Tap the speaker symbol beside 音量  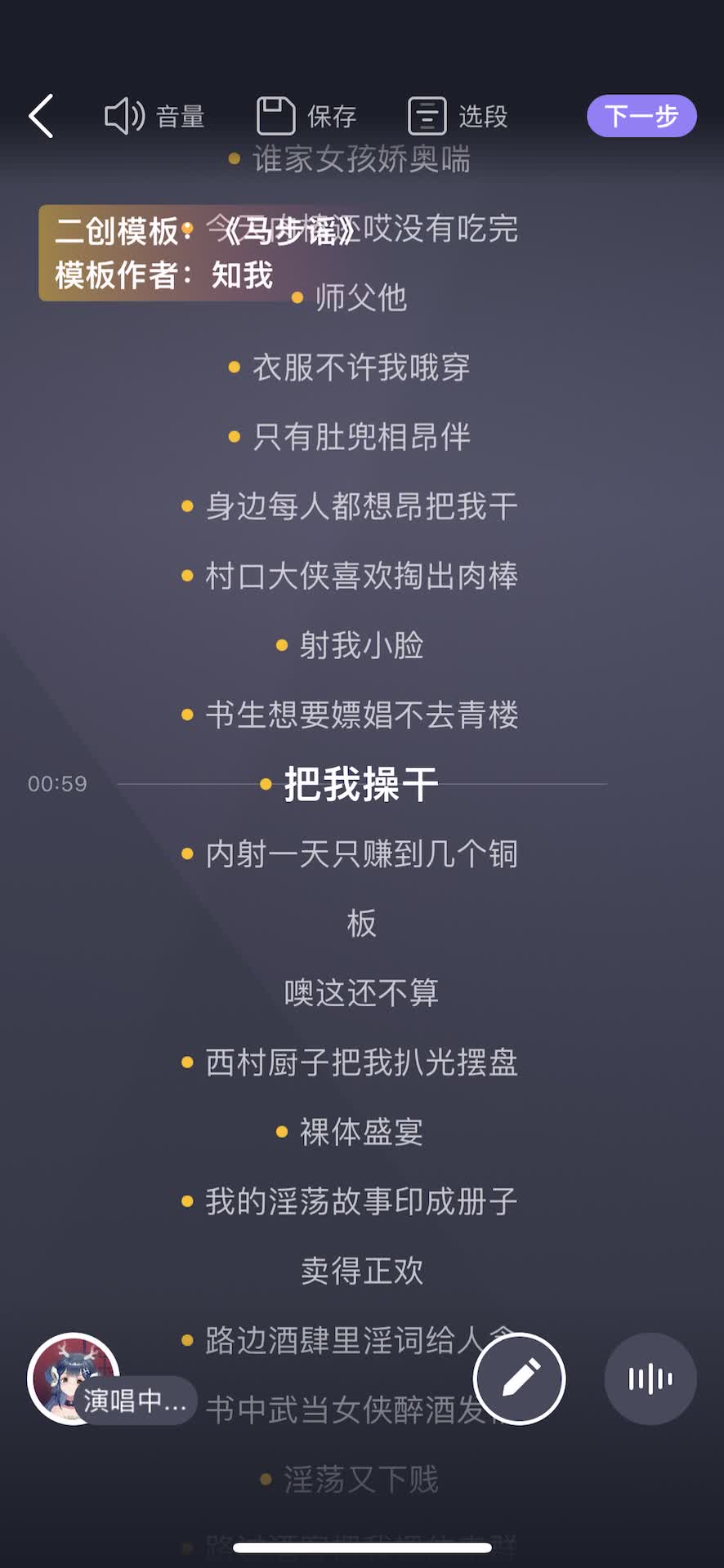(x=123, y=116)
